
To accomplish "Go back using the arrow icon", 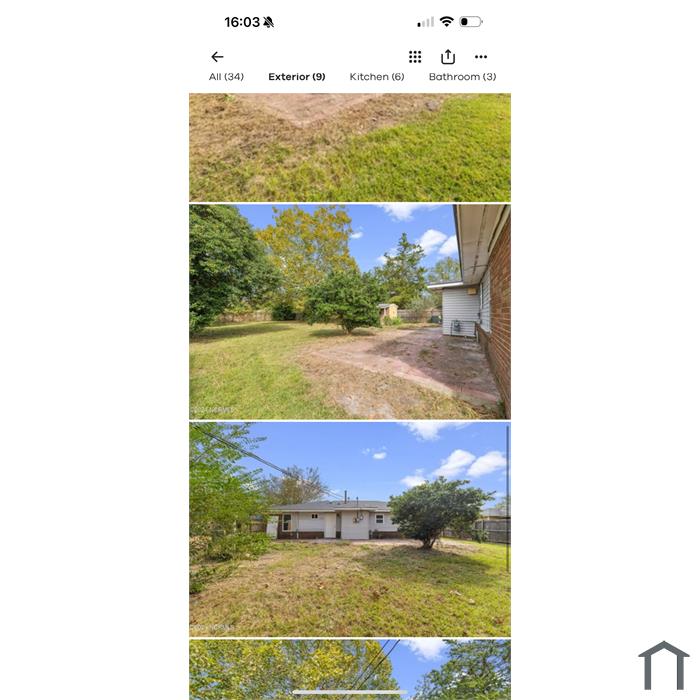I will point(217,57).
